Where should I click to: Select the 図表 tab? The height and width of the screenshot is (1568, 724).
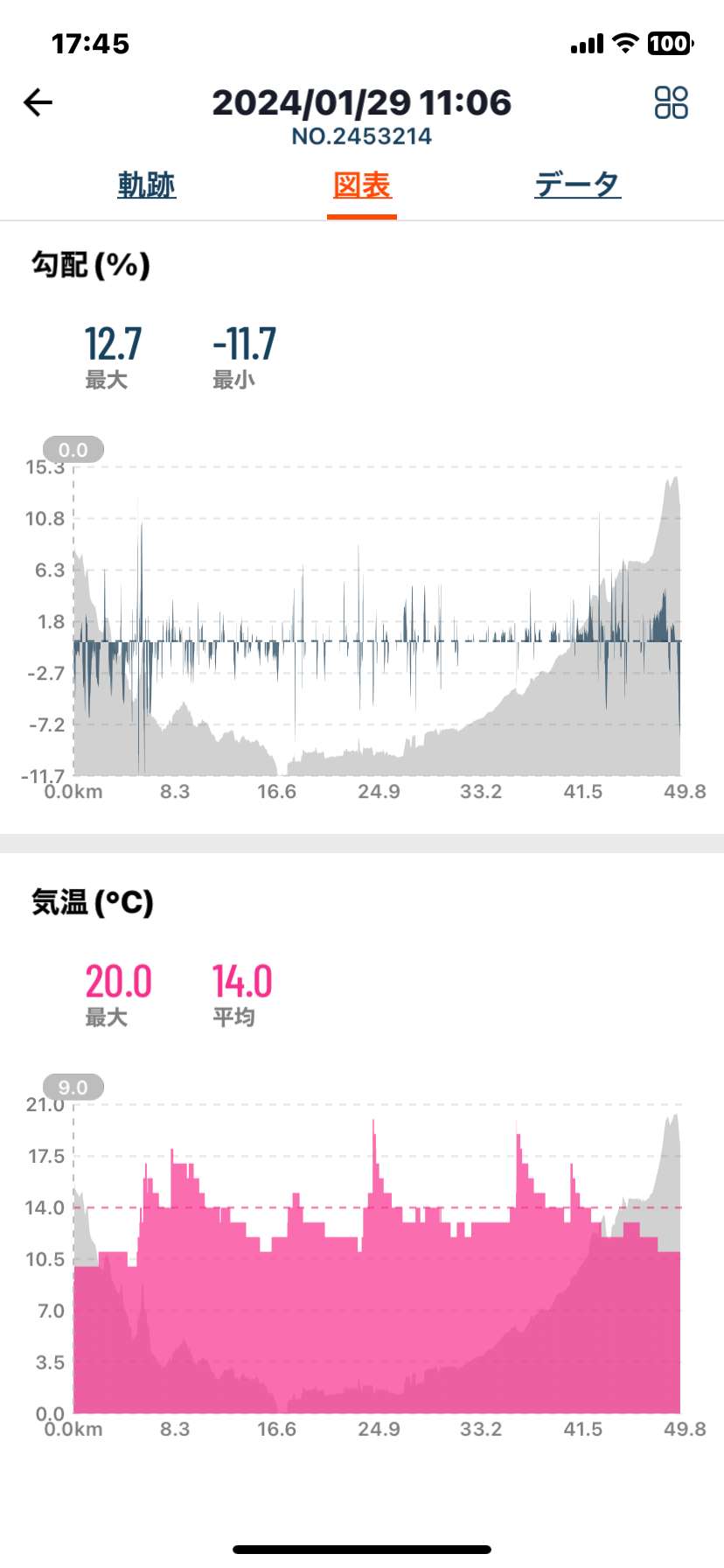click(362, 185)
